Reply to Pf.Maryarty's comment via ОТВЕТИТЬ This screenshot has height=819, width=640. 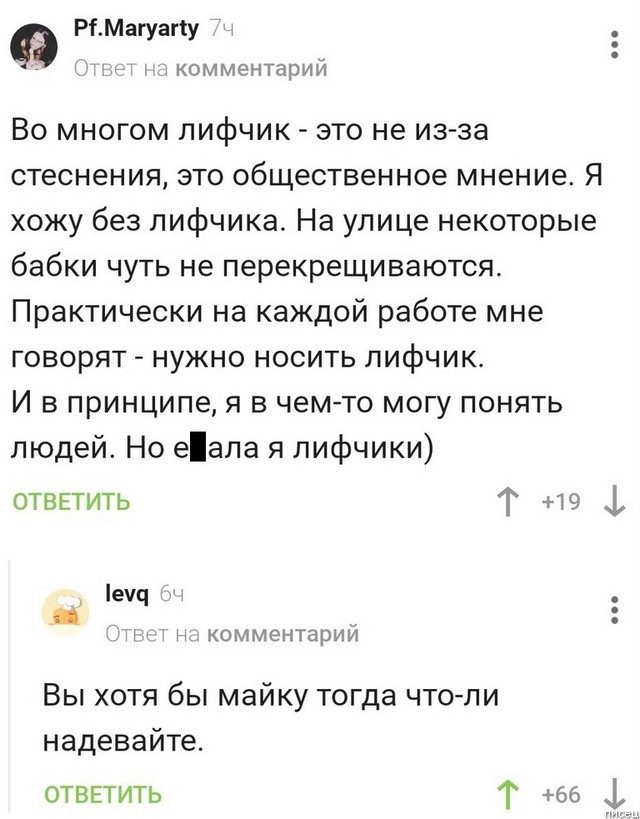click(71, 501)
